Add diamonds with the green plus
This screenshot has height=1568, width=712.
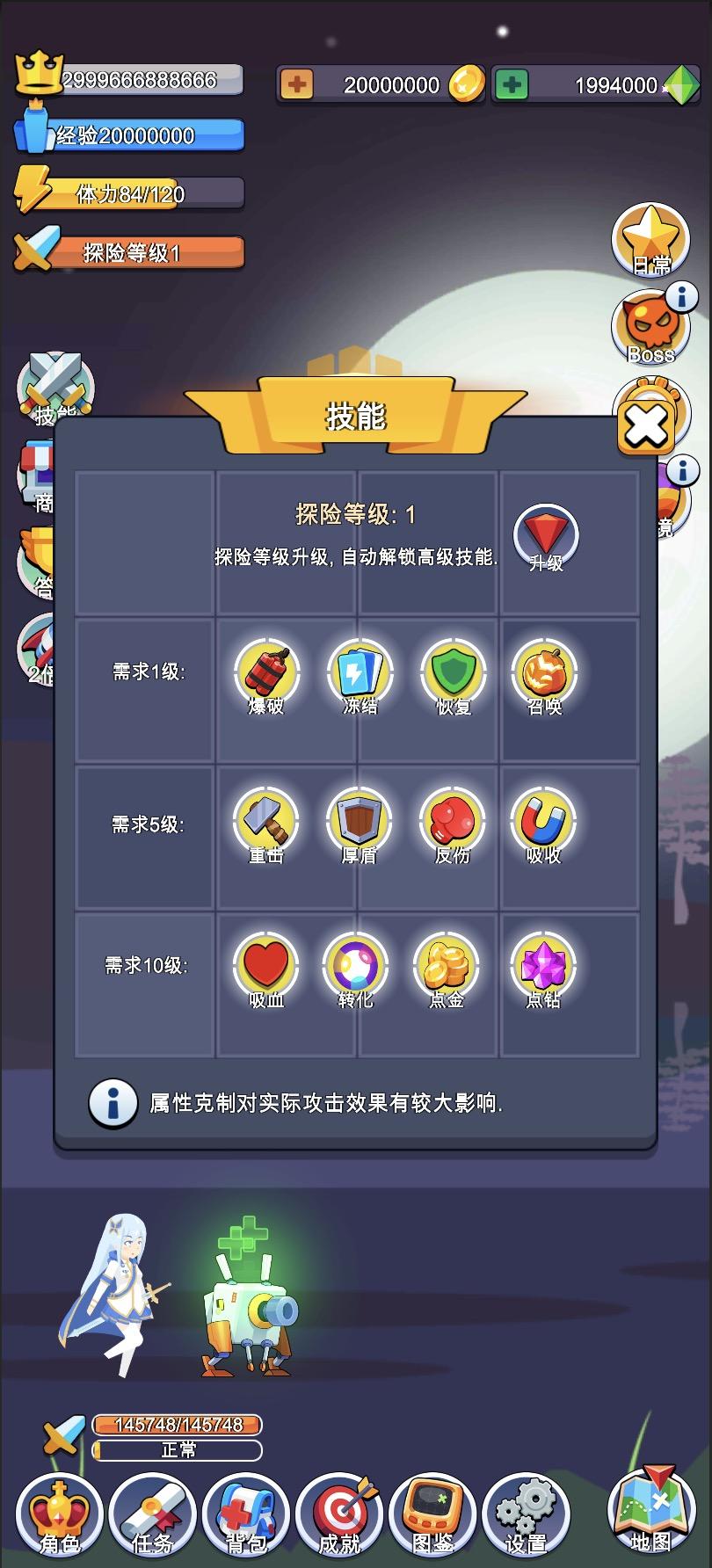tap(512, 84)
